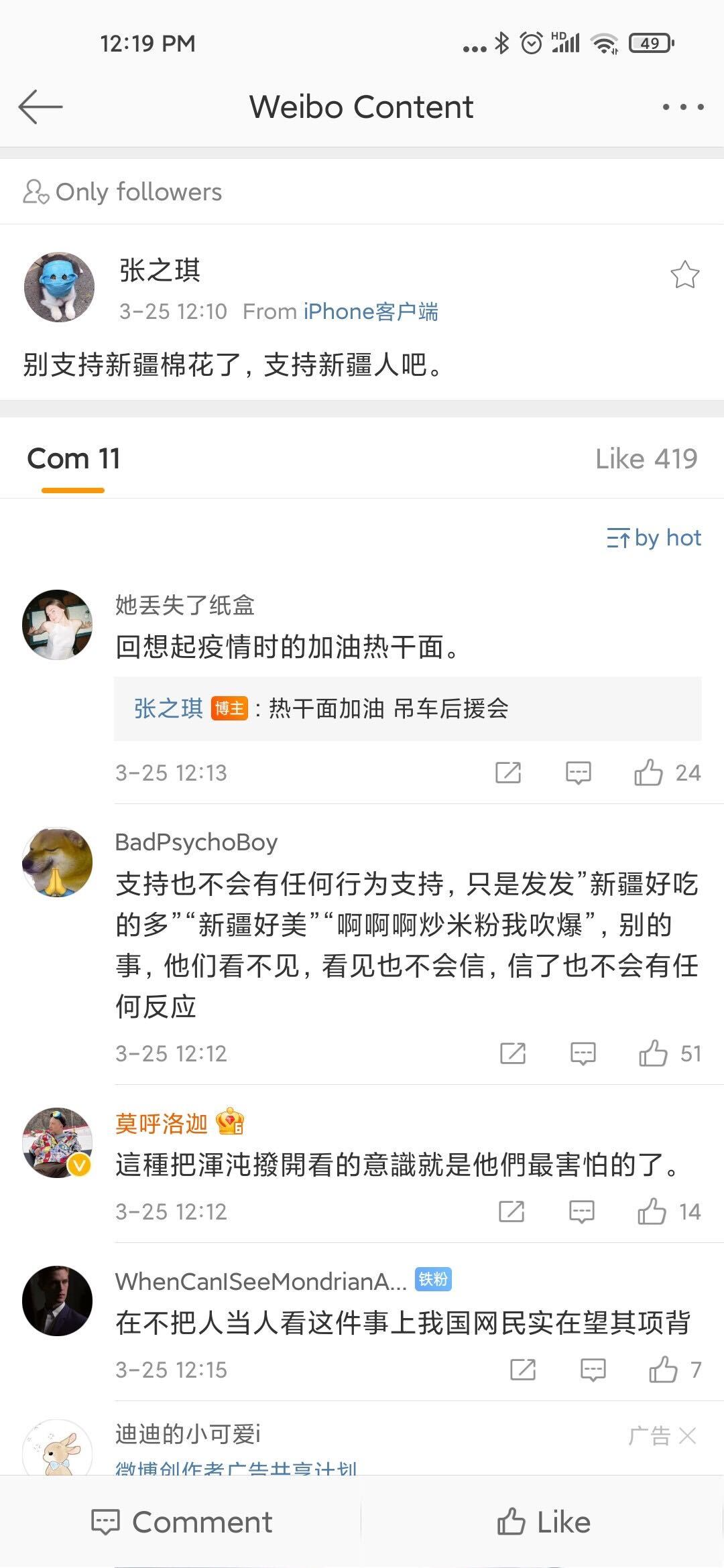
Task: Favorite the post with the star icon
Action: point(684,275)
